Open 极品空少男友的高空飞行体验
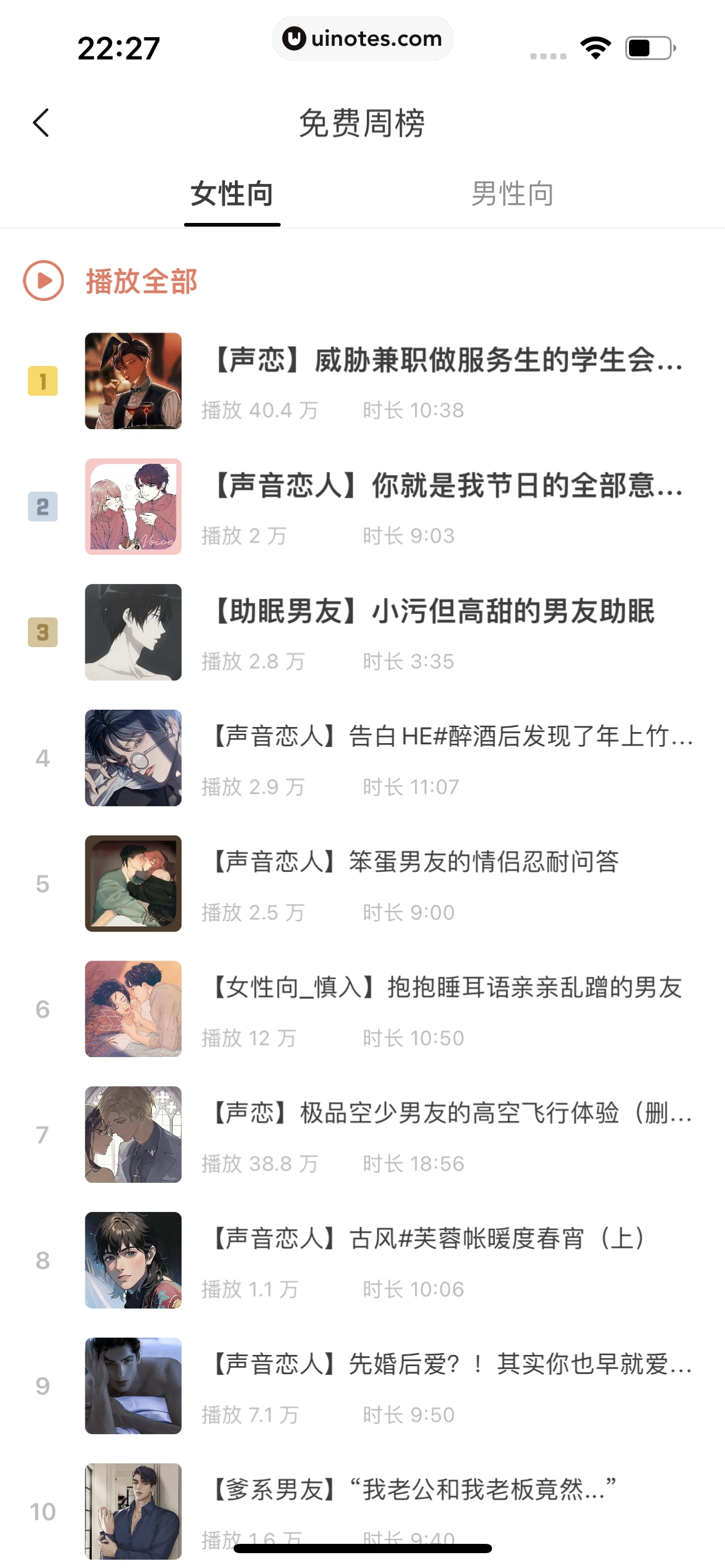725x1568 pixels. [451, 1113]
